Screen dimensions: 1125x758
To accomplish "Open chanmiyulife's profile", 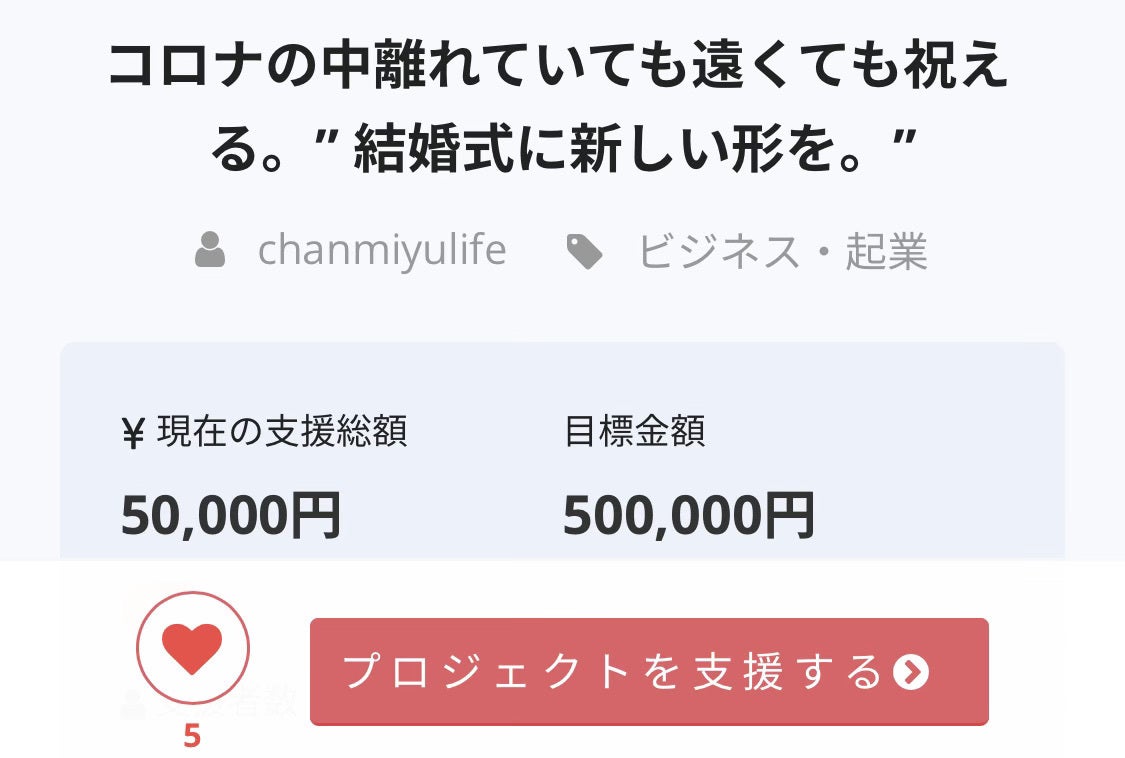I will click(381, 251).
